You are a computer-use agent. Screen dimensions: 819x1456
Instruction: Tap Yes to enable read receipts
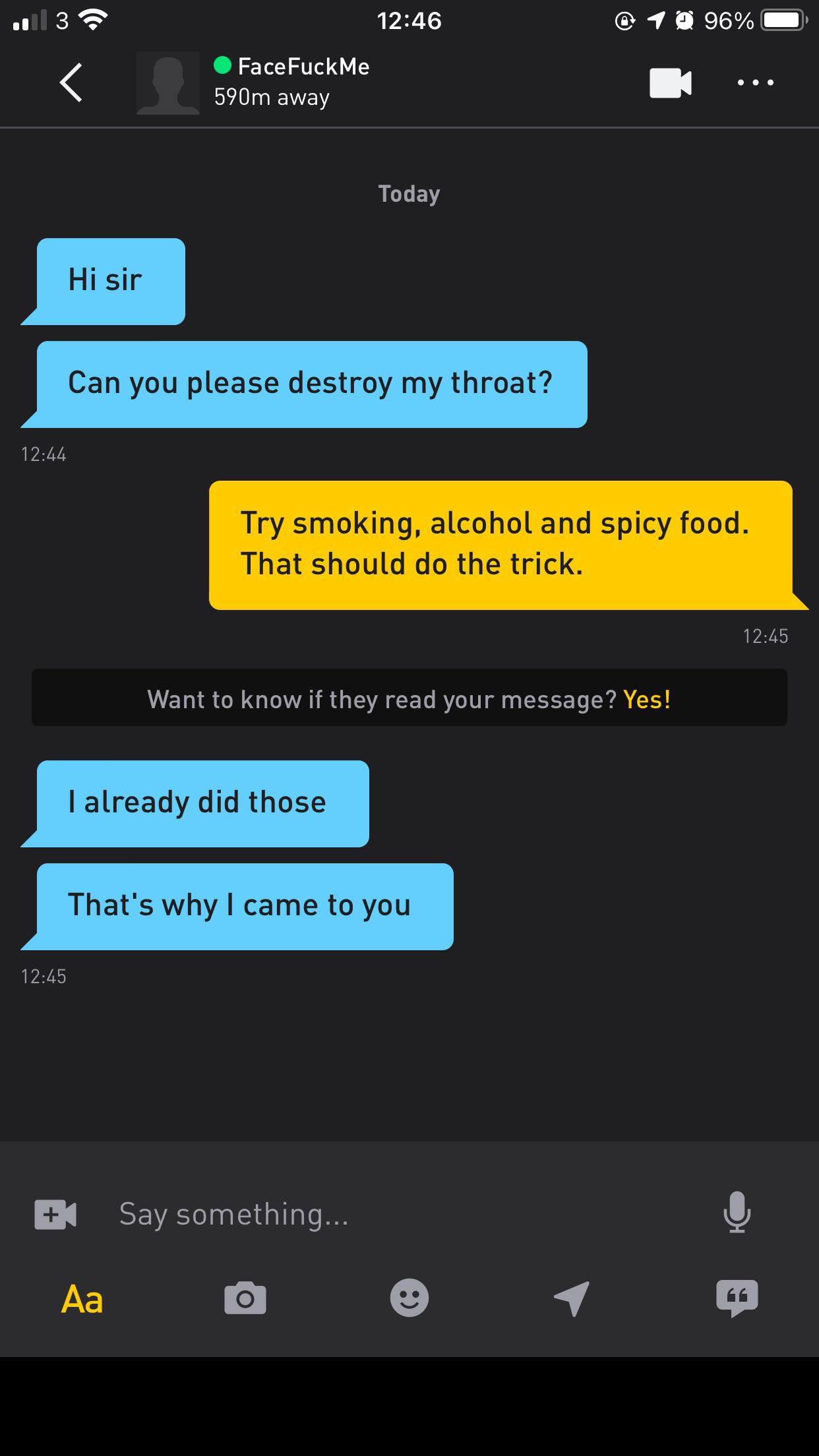coord(647,699)
